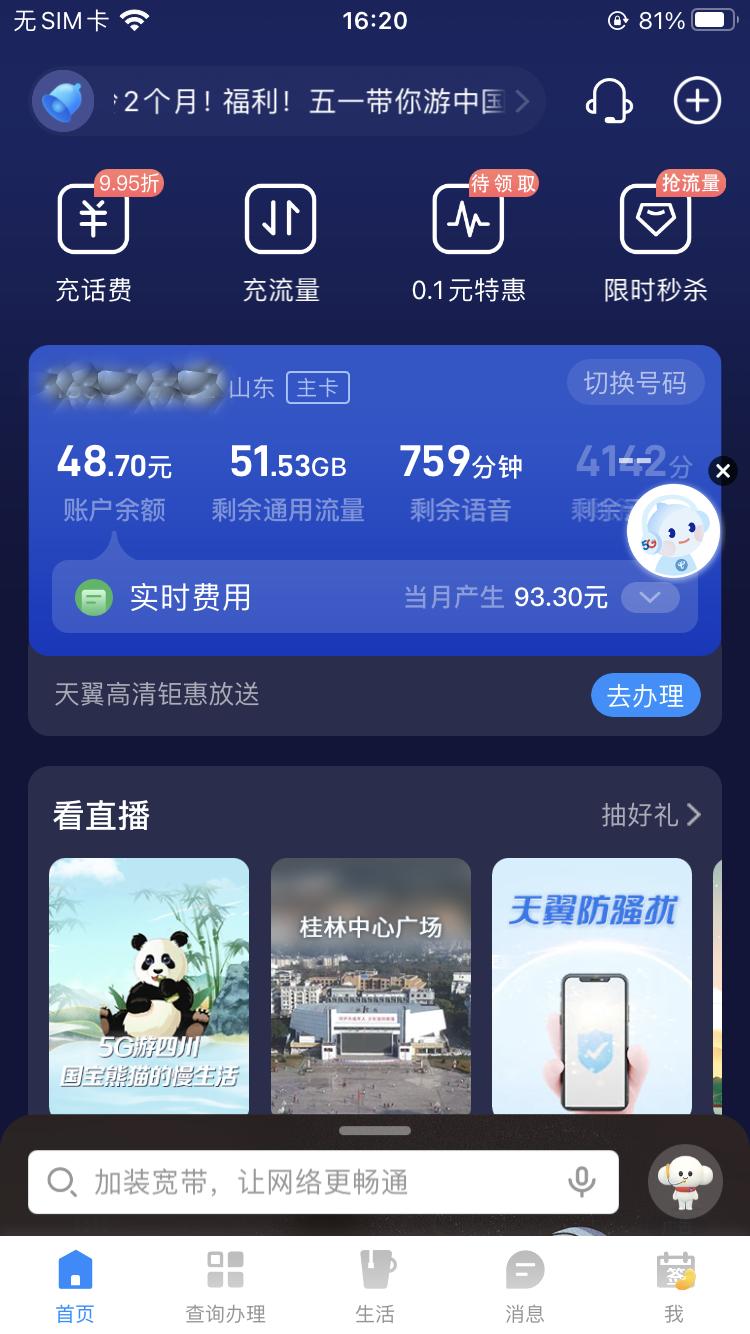Tap the plus icon in top bar
750x1334 pixels.
697,101
